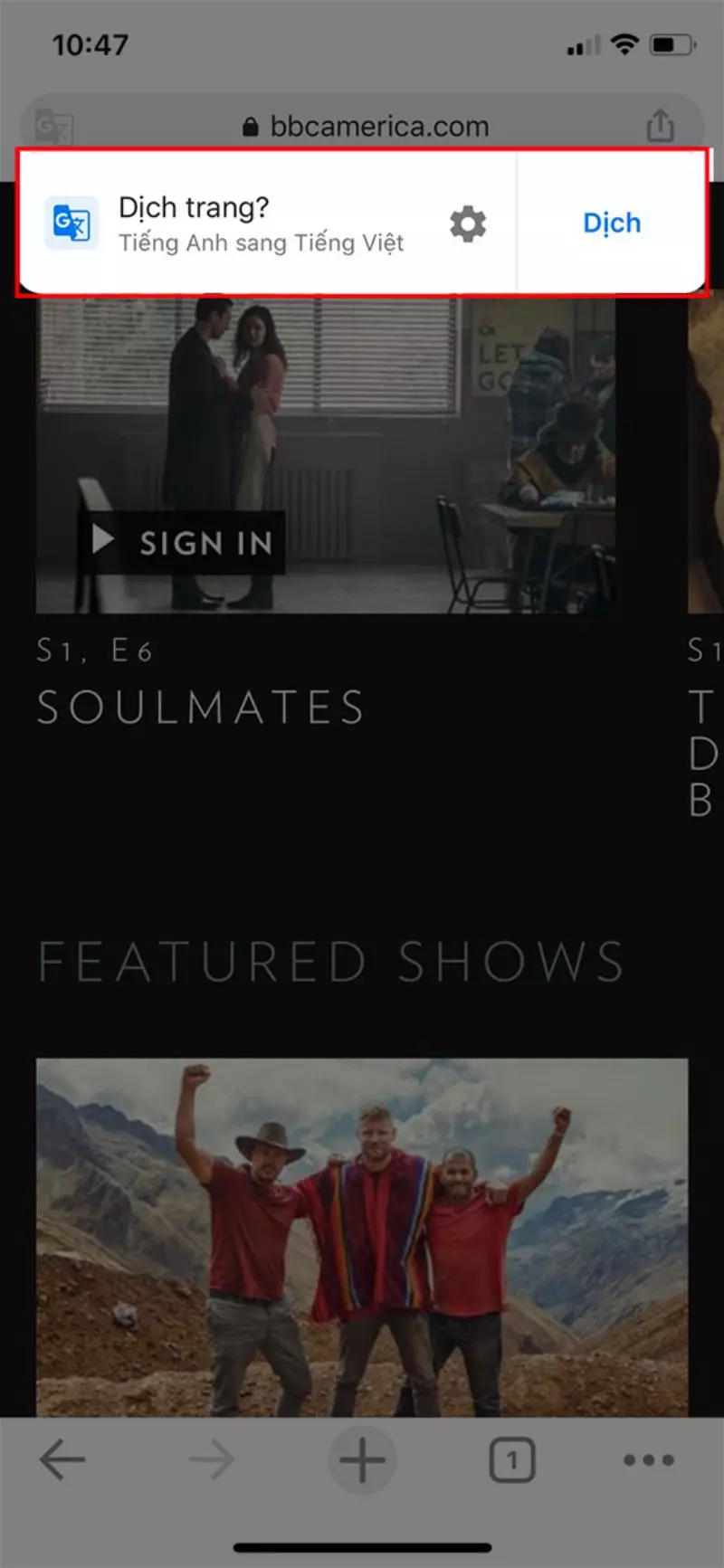Open the tab switcher showing 1

tap(512, 1460)
